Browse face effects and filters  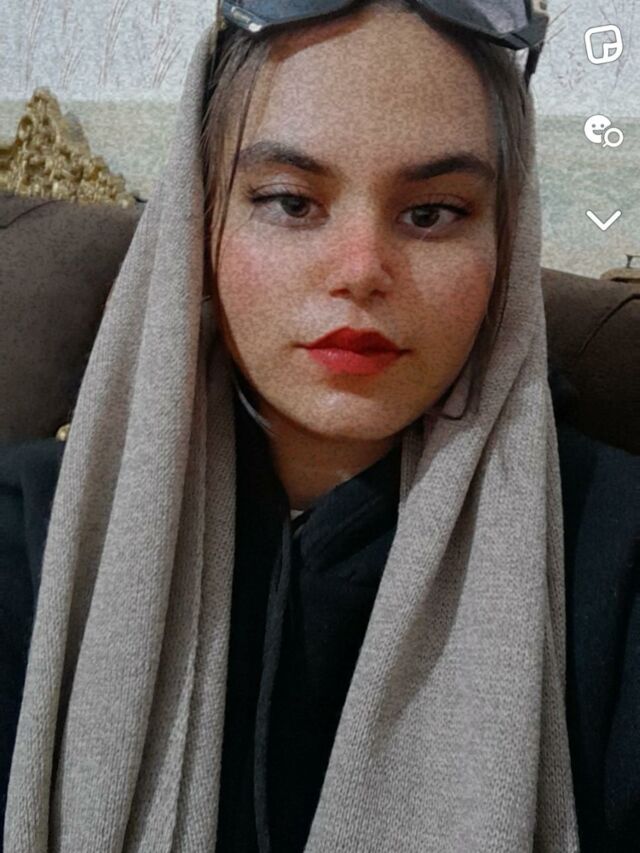point(603,131)
